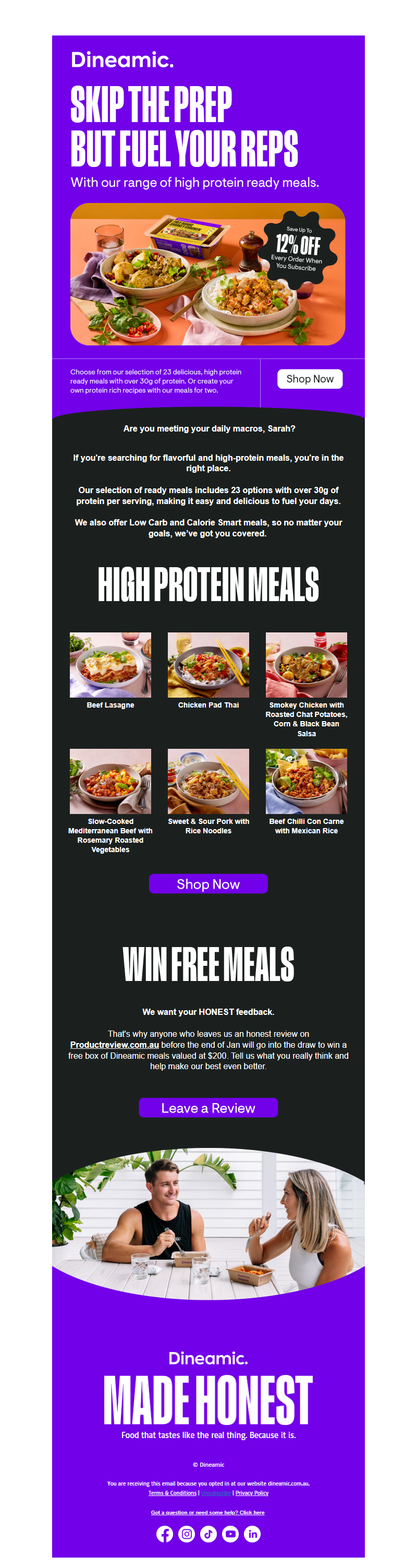Tap the white Shop Now button

click(x=310, y=379)
